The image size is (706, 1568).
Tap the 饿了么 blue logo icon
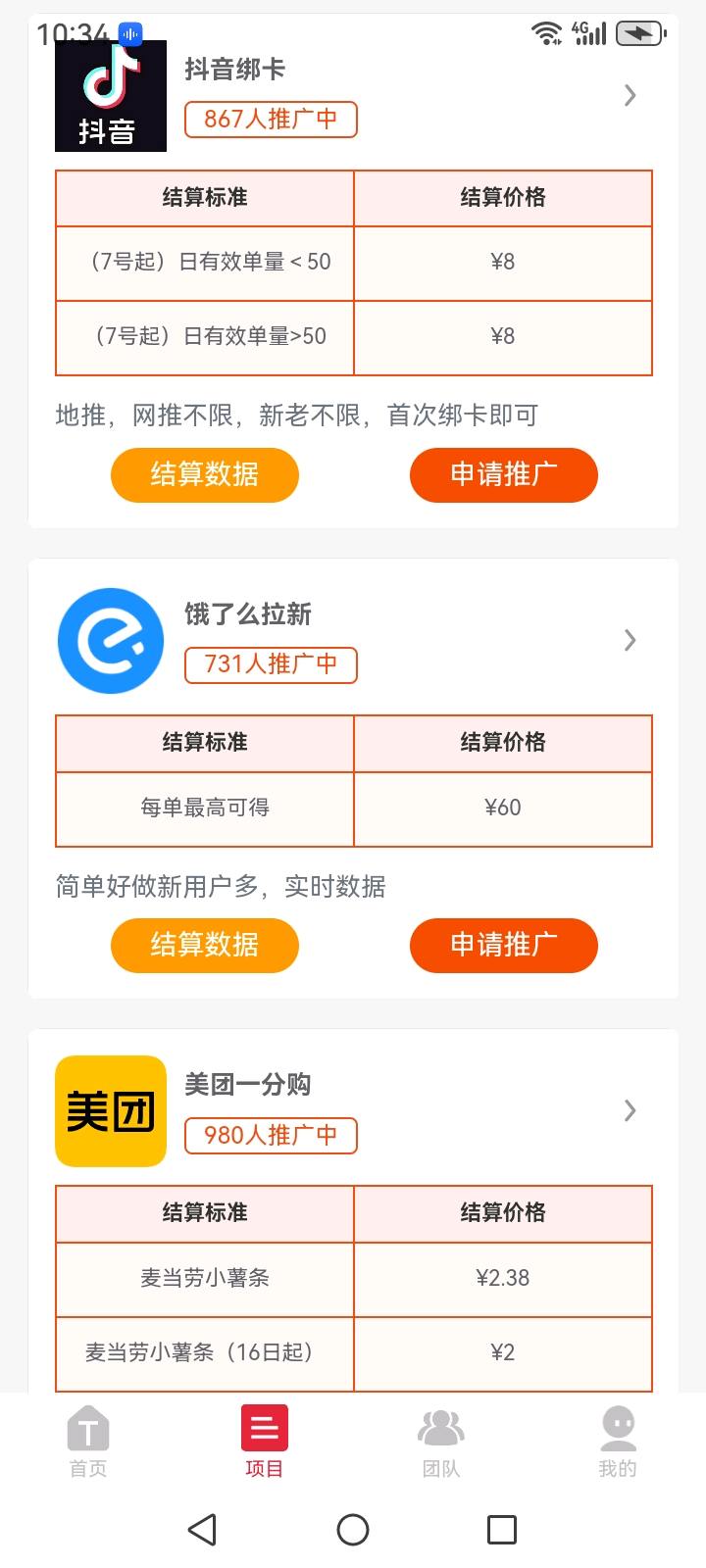110,640
